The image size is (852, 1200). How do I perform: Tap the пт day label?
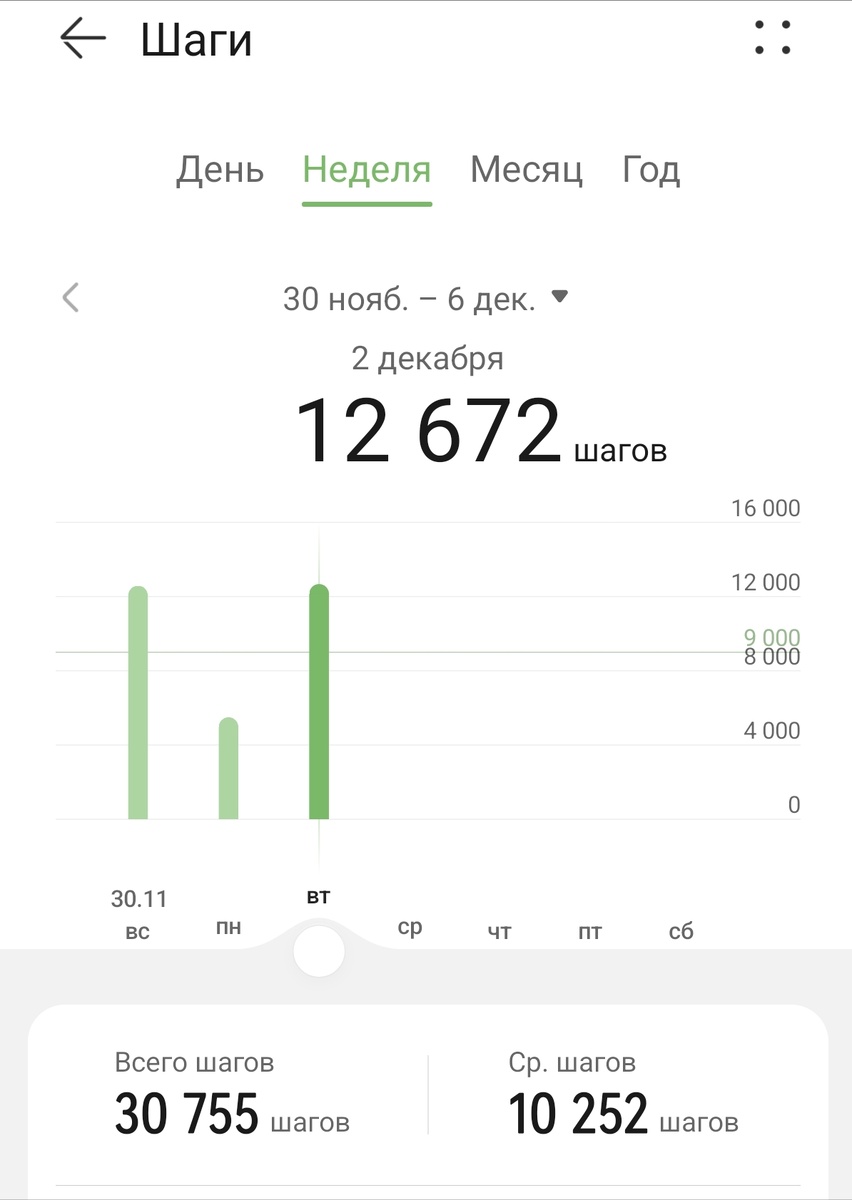click(x=590, y=931)
